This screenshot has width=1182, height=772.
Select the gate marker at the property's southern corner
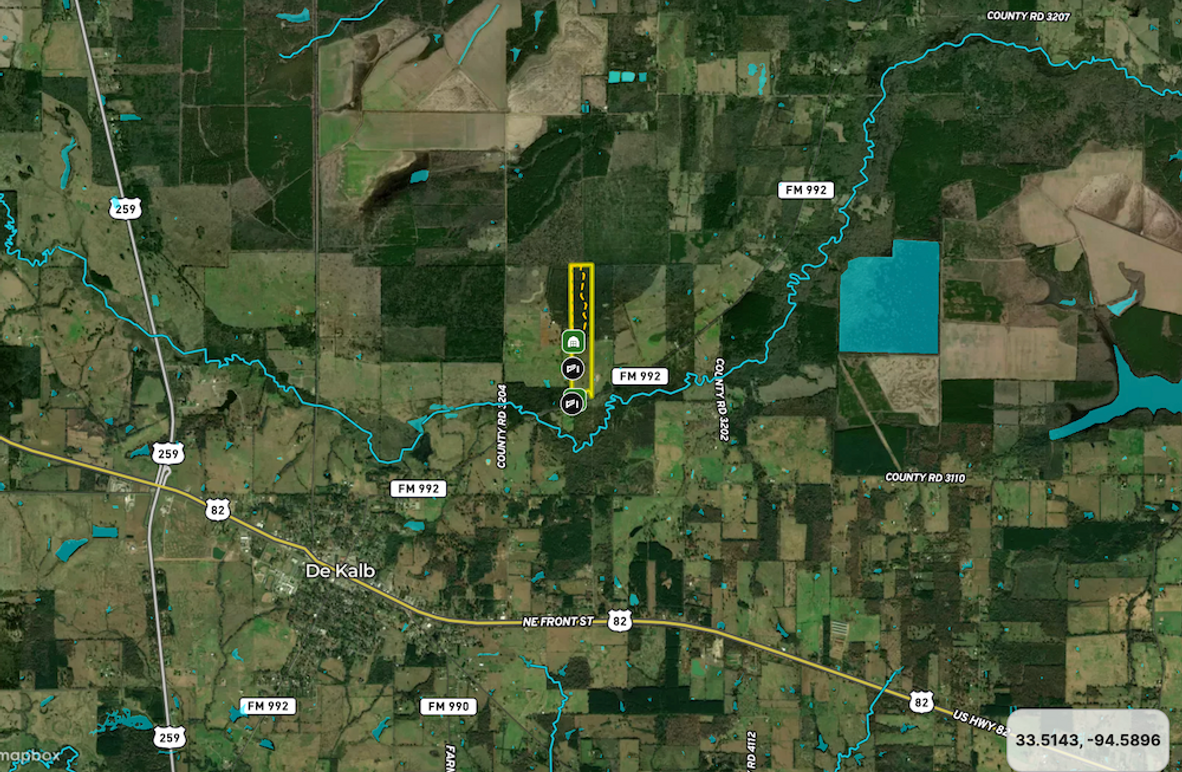(571, 403)
